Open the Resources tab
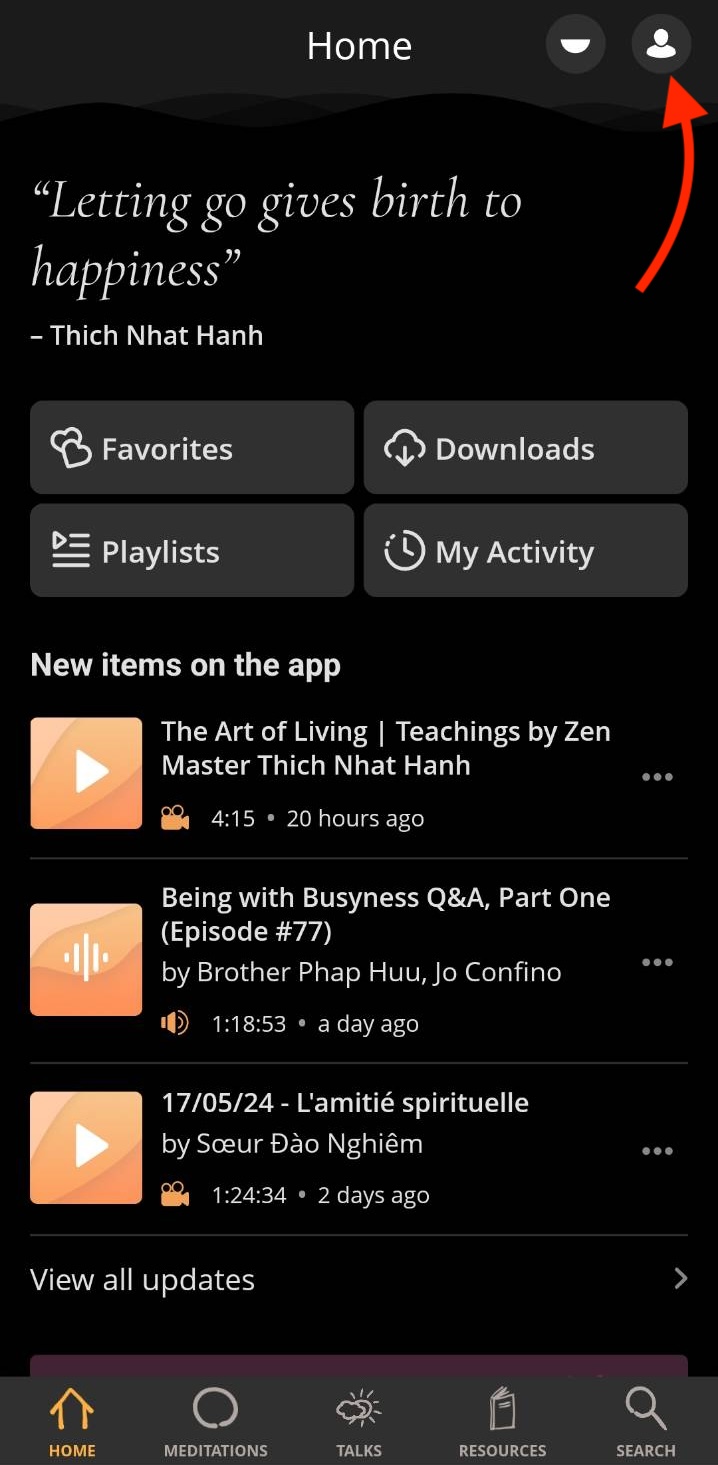 coord(502,1422)
